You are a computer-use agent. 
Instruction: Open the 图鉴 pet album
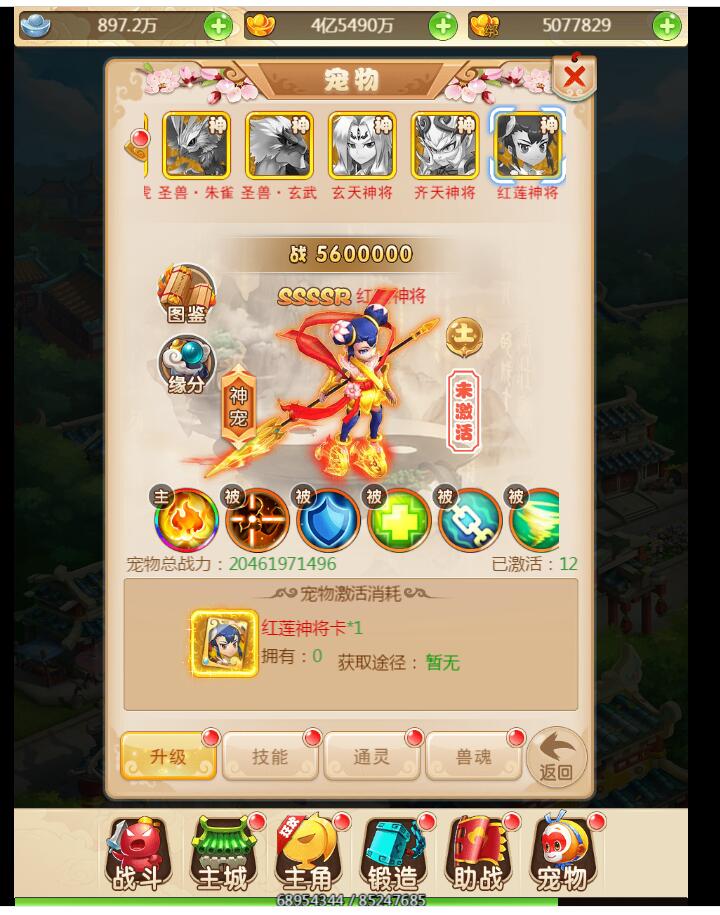point(187,295)
